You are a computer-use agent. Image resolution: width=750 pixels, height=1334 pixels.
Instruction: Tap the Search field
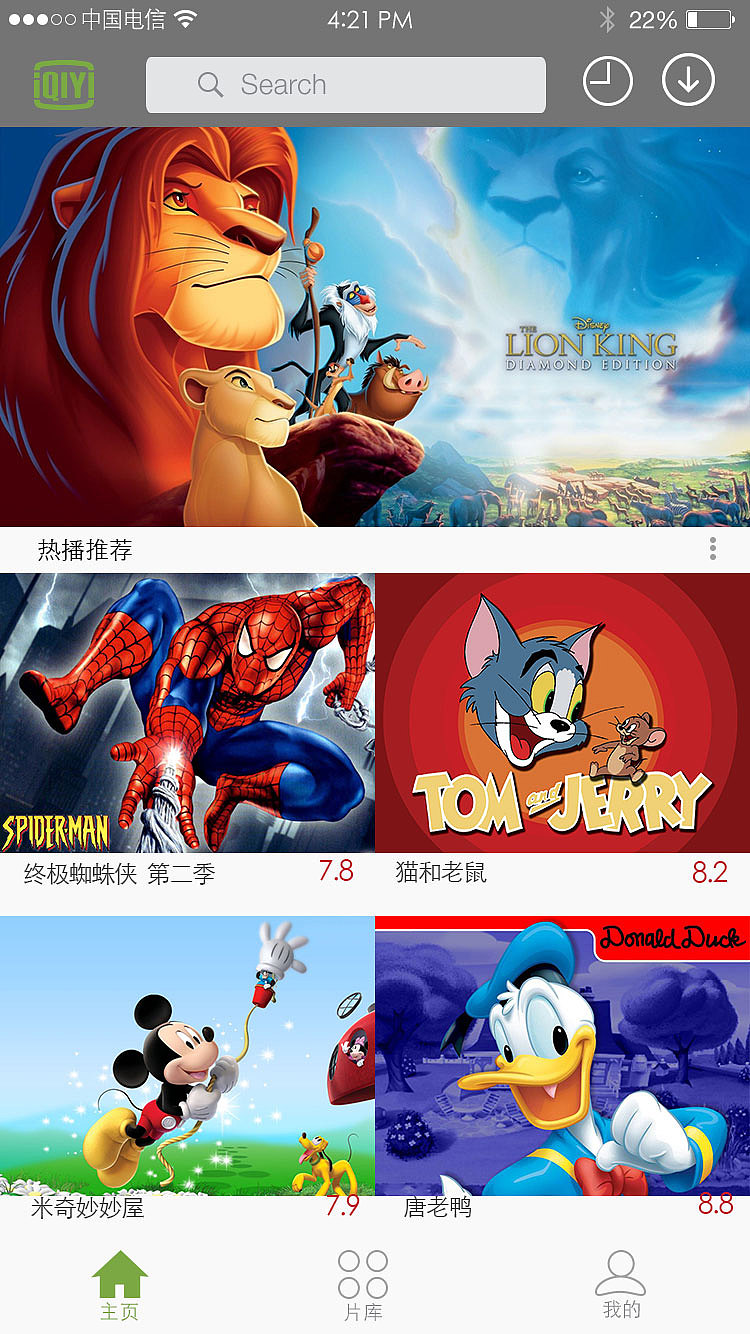[x=345, y=85]
